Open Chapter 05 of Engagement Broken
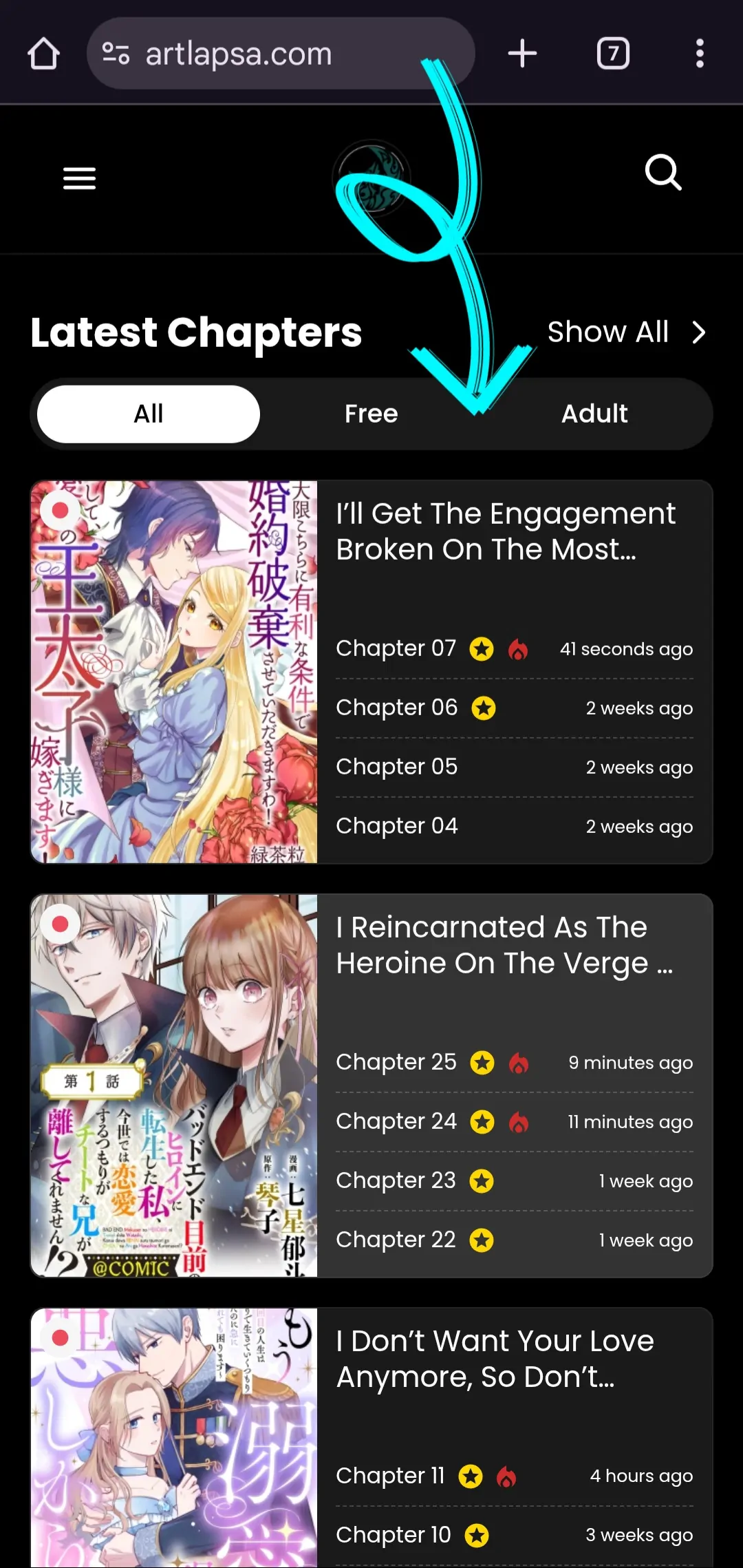The height and width of the screenshot is (1568, 743). (397, 767)
